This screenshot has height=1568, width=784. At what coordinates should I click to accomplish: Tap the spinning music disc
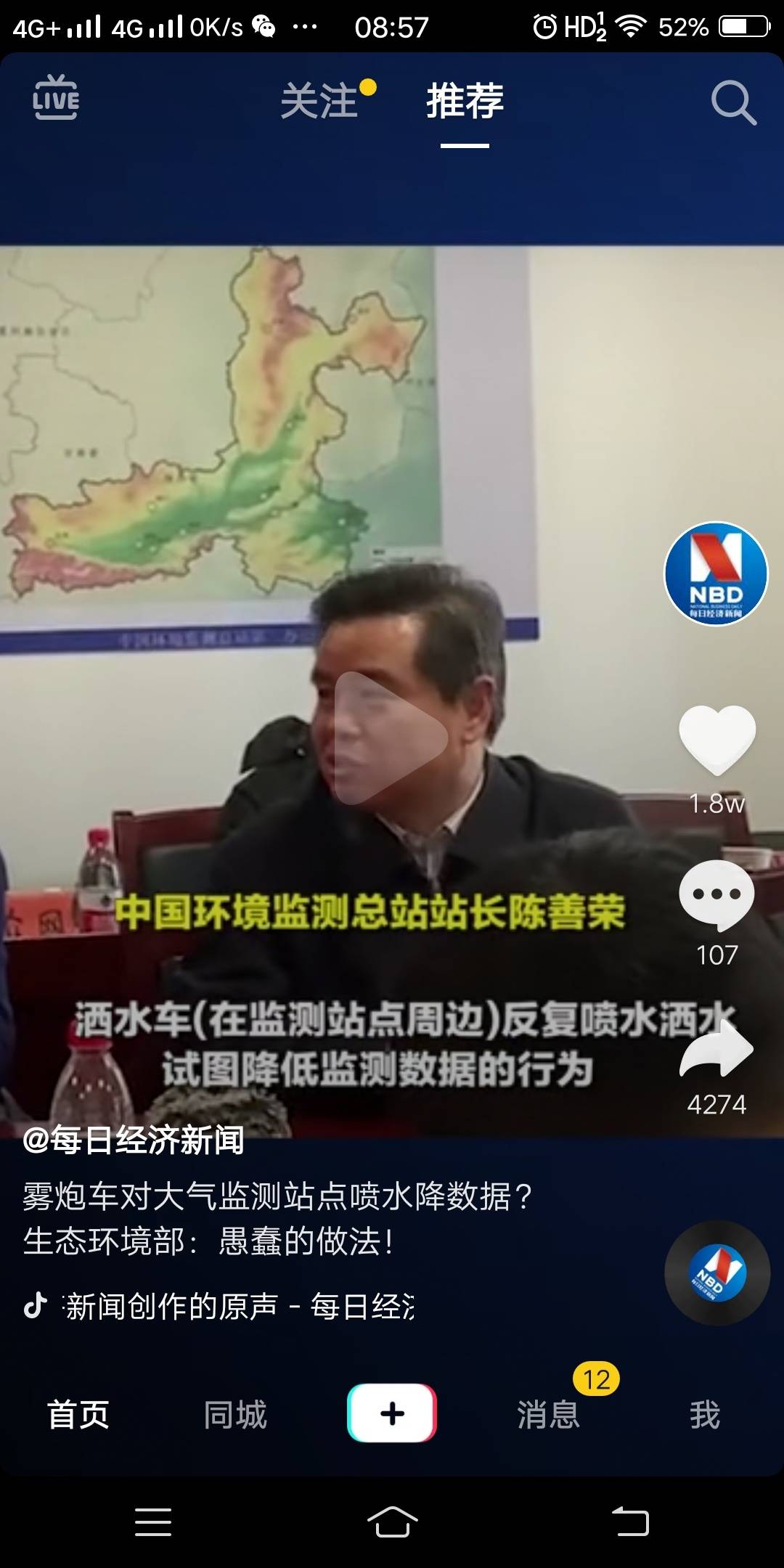pos(716,1273)
